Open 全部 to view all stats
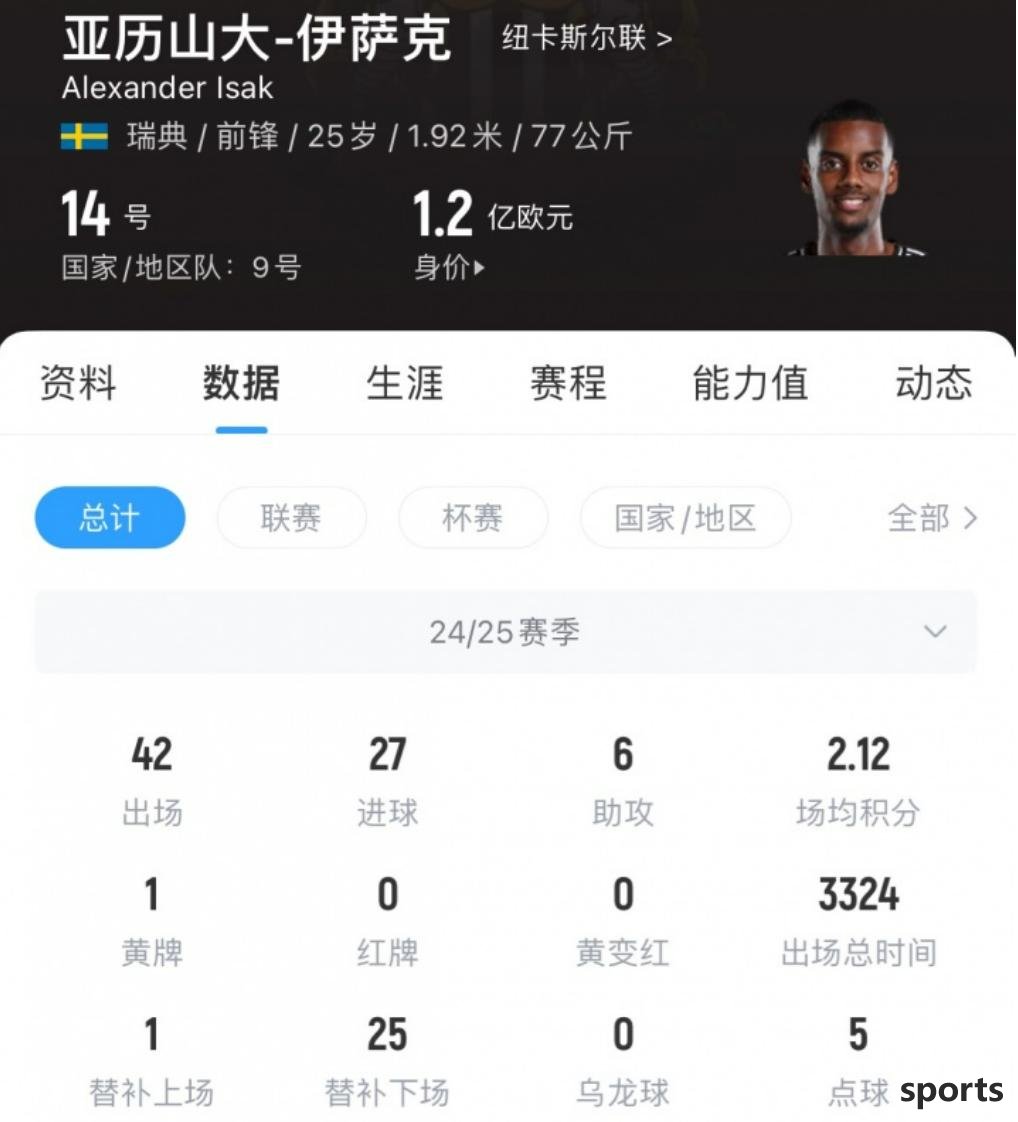The height and width of the screenshot is (1122, 1018). [932, 518]
